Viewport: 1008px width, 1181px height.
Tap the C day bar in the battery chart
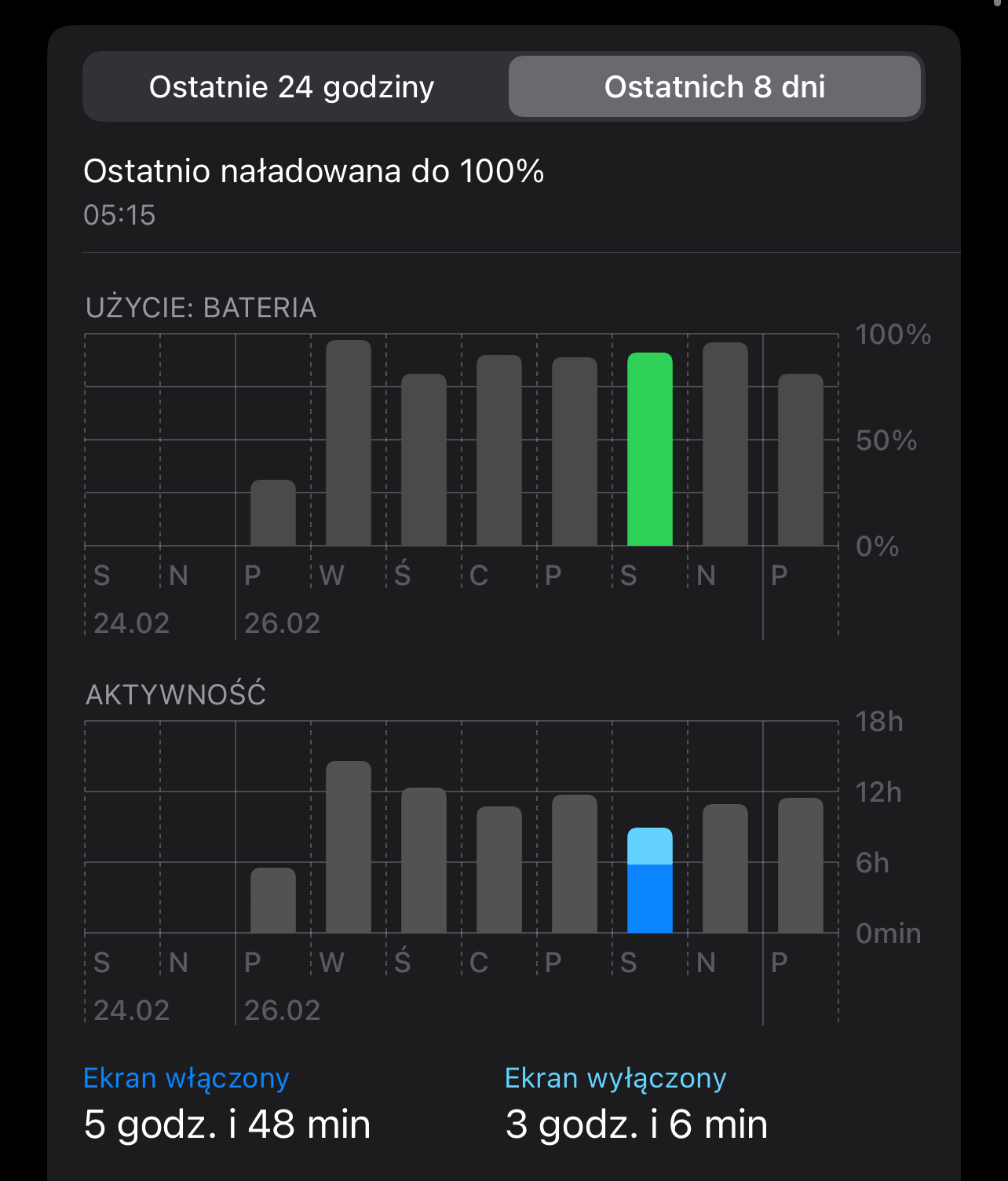(499, 451)
